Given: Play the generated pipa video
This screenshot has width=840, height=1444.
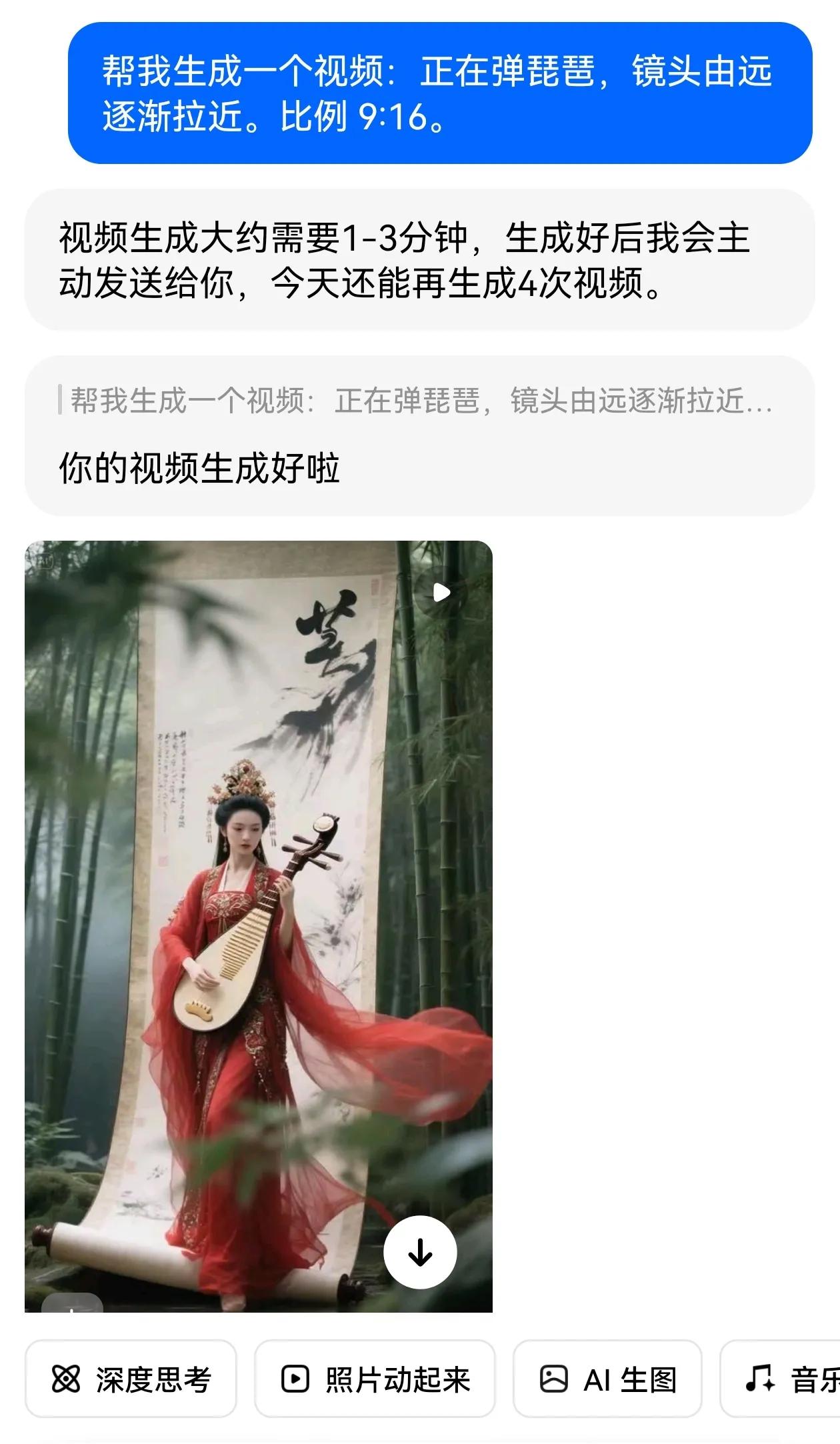Looking at the screenshot, I should point(441,592).
